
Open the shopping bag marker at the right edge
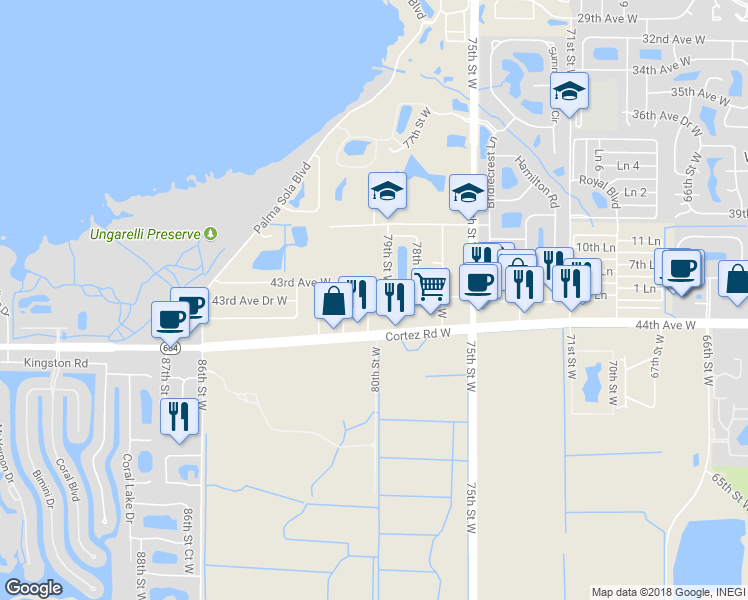click(735, 283)
